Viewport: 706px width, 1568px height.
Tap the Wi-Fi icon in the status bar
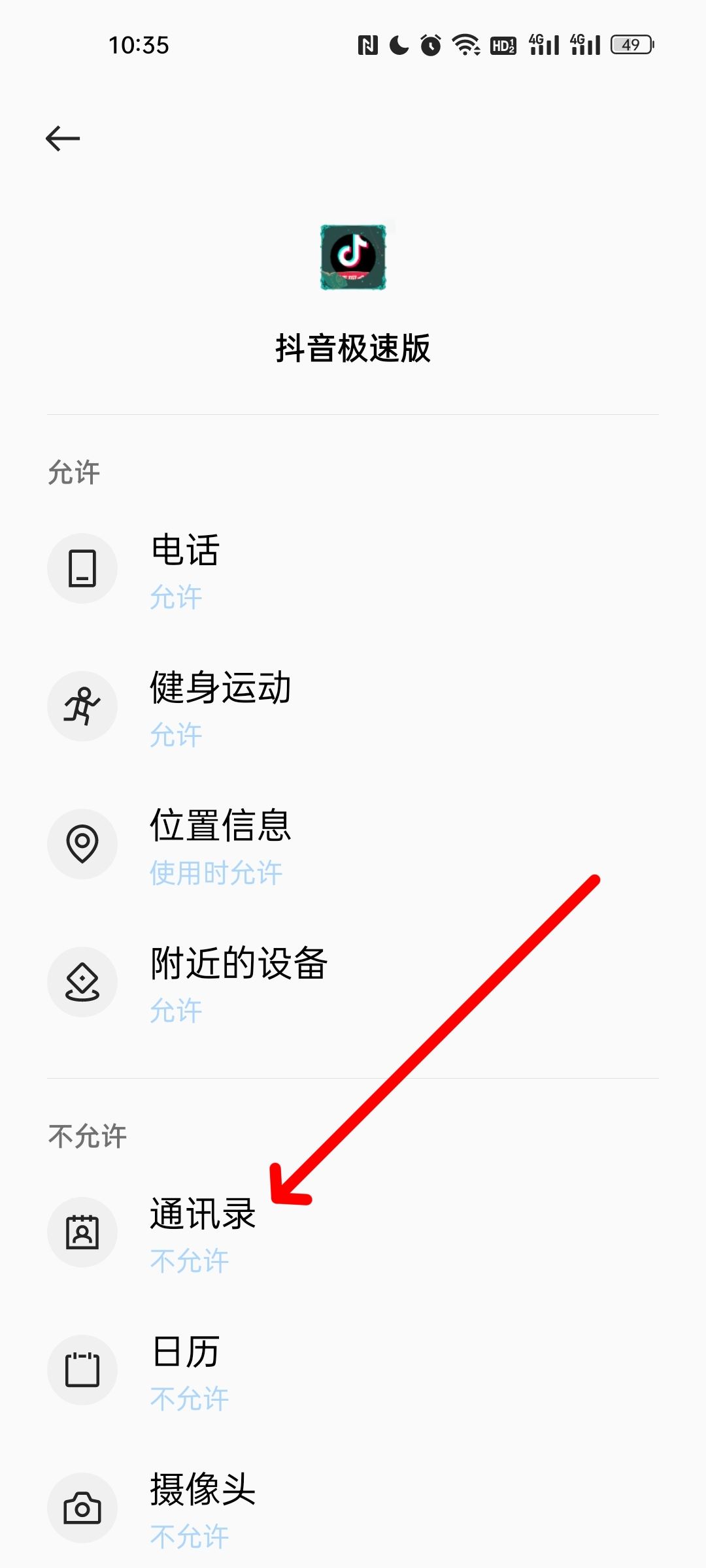pyautogui.click(x=465, y=44)
